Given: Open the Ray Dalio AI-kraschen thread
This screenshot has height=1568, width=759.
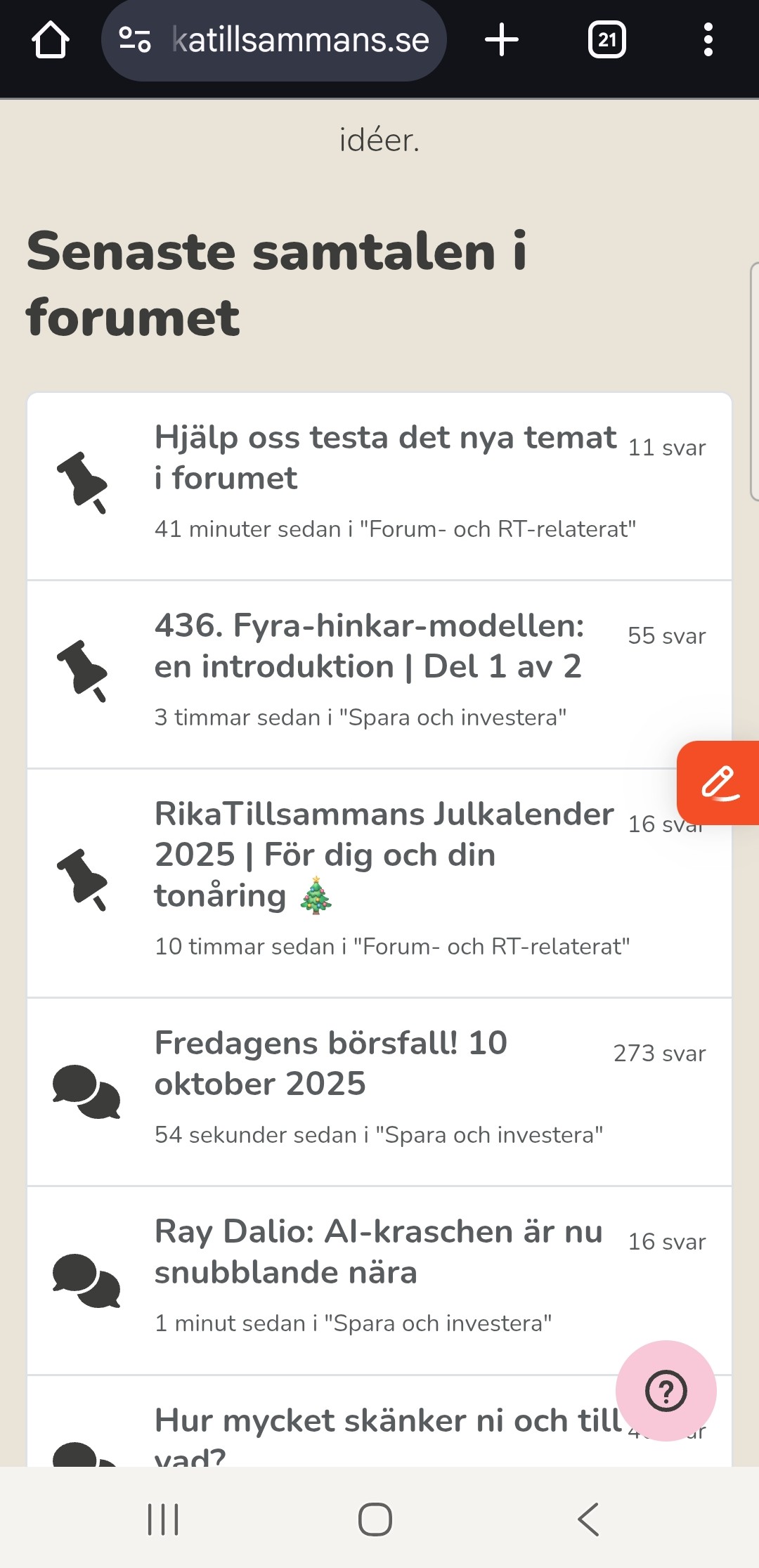Looking at the screenshot, I should (x=378, y=1251).
